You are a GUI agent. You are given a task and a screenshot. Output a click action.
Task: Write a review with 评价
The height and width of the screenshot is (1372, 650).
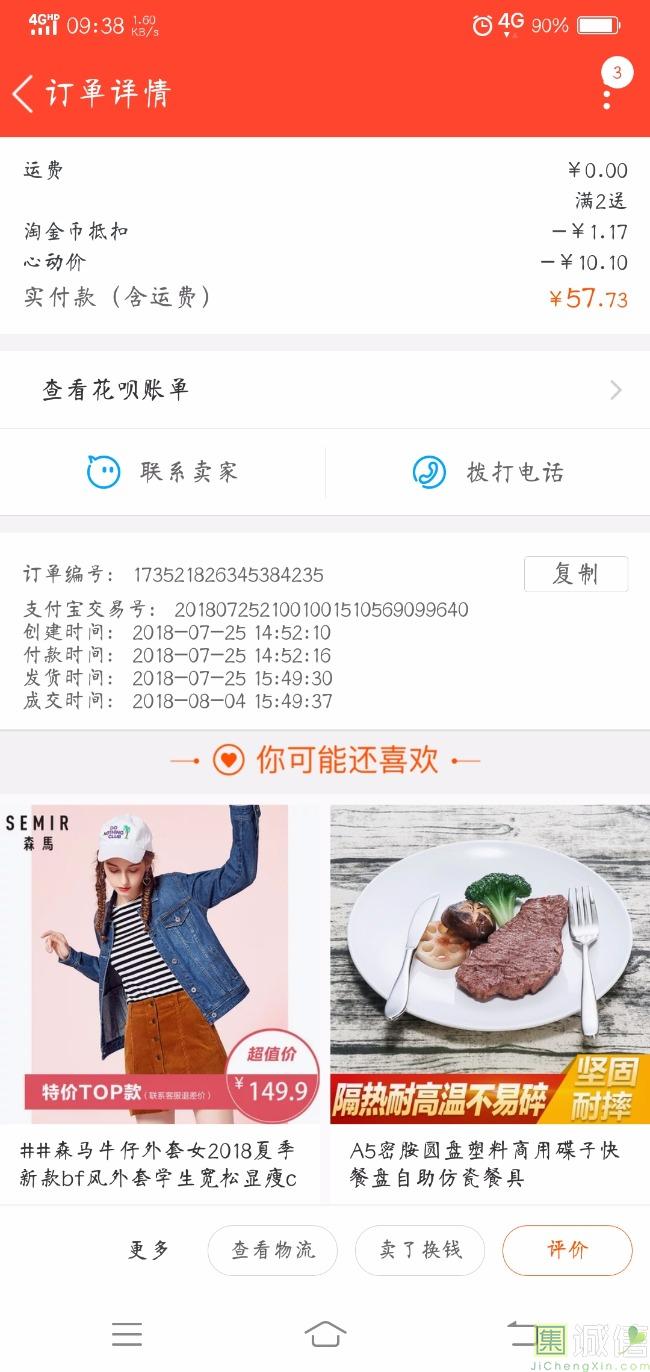[x=567, y=1250]
